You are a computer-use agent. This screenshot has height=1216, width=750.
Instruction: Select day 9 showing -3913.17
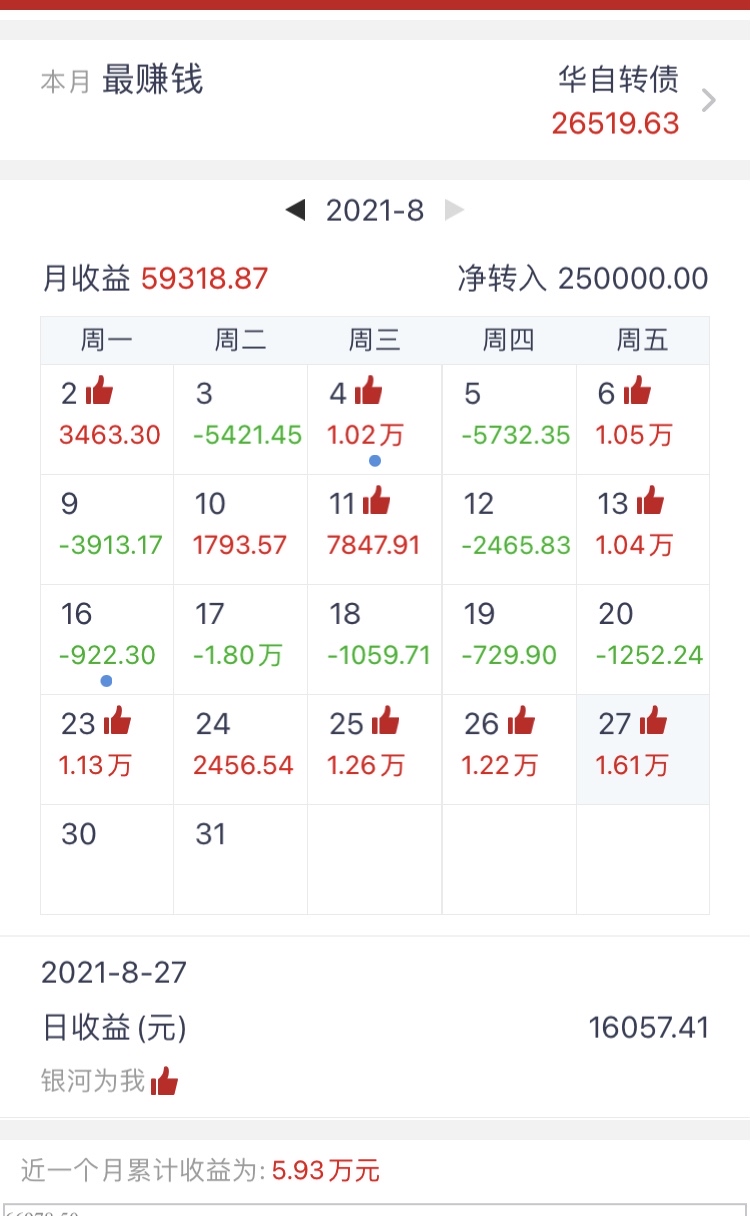[107, 529]
